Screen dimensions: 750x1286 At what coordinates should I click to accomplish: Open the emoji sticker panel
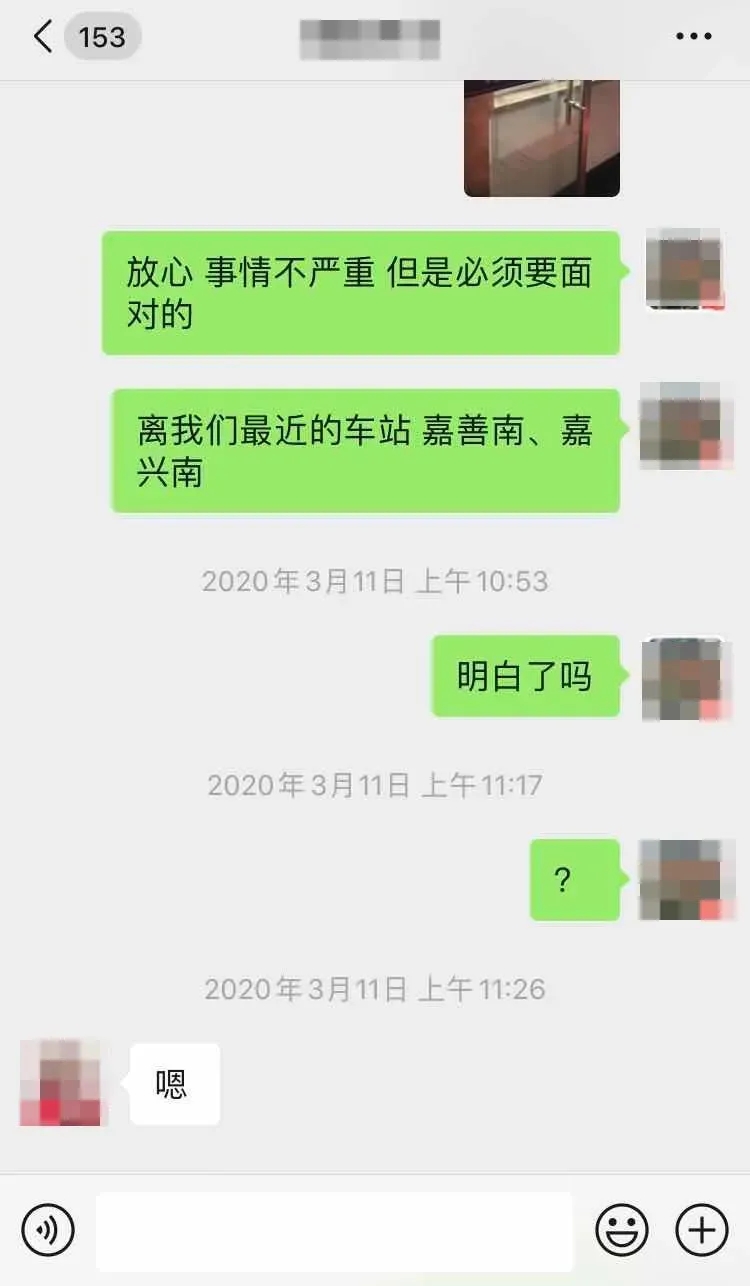pyautogui.click(x=622, y=1229)
